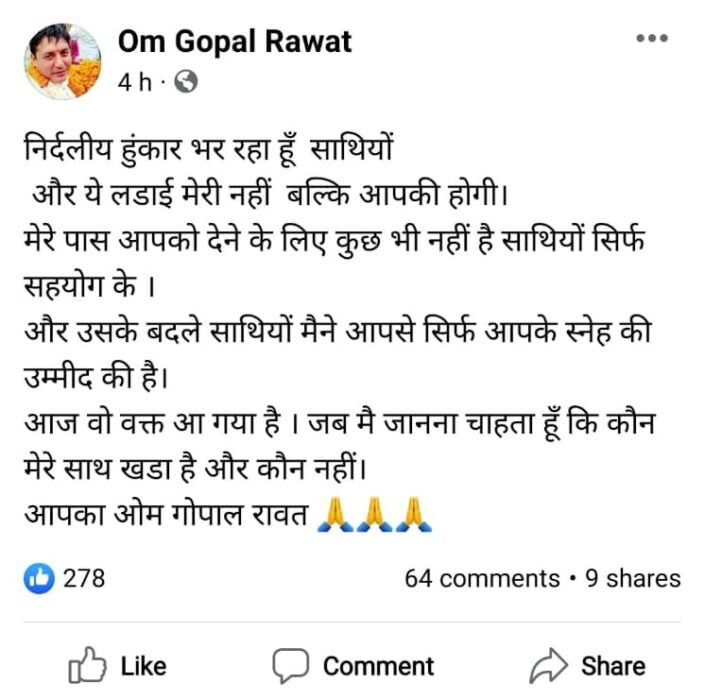
Task: Open the post's three-dot options menu
Action: [x=651, y=37]
